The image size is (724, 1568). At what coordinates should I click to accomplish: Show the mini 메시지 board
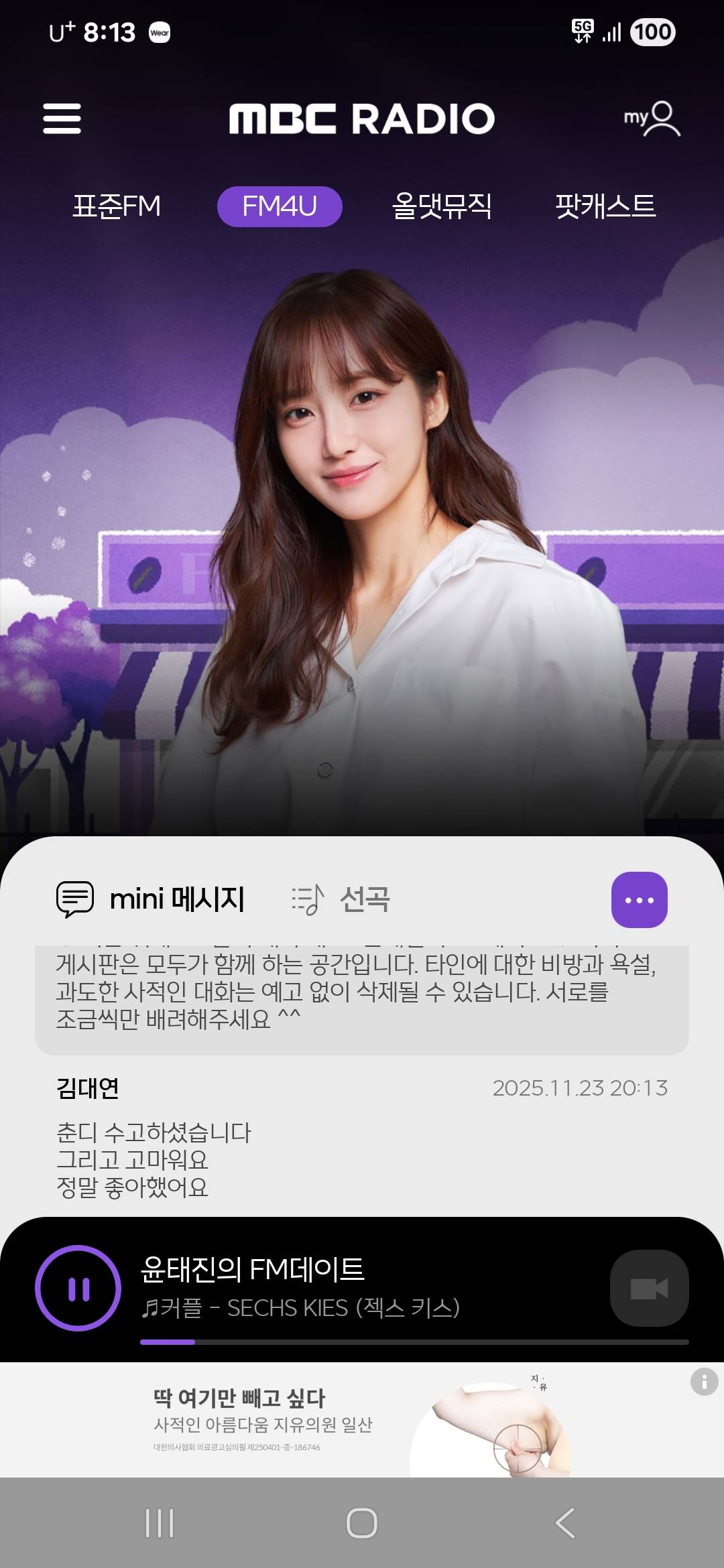click(x=151, y=899)
